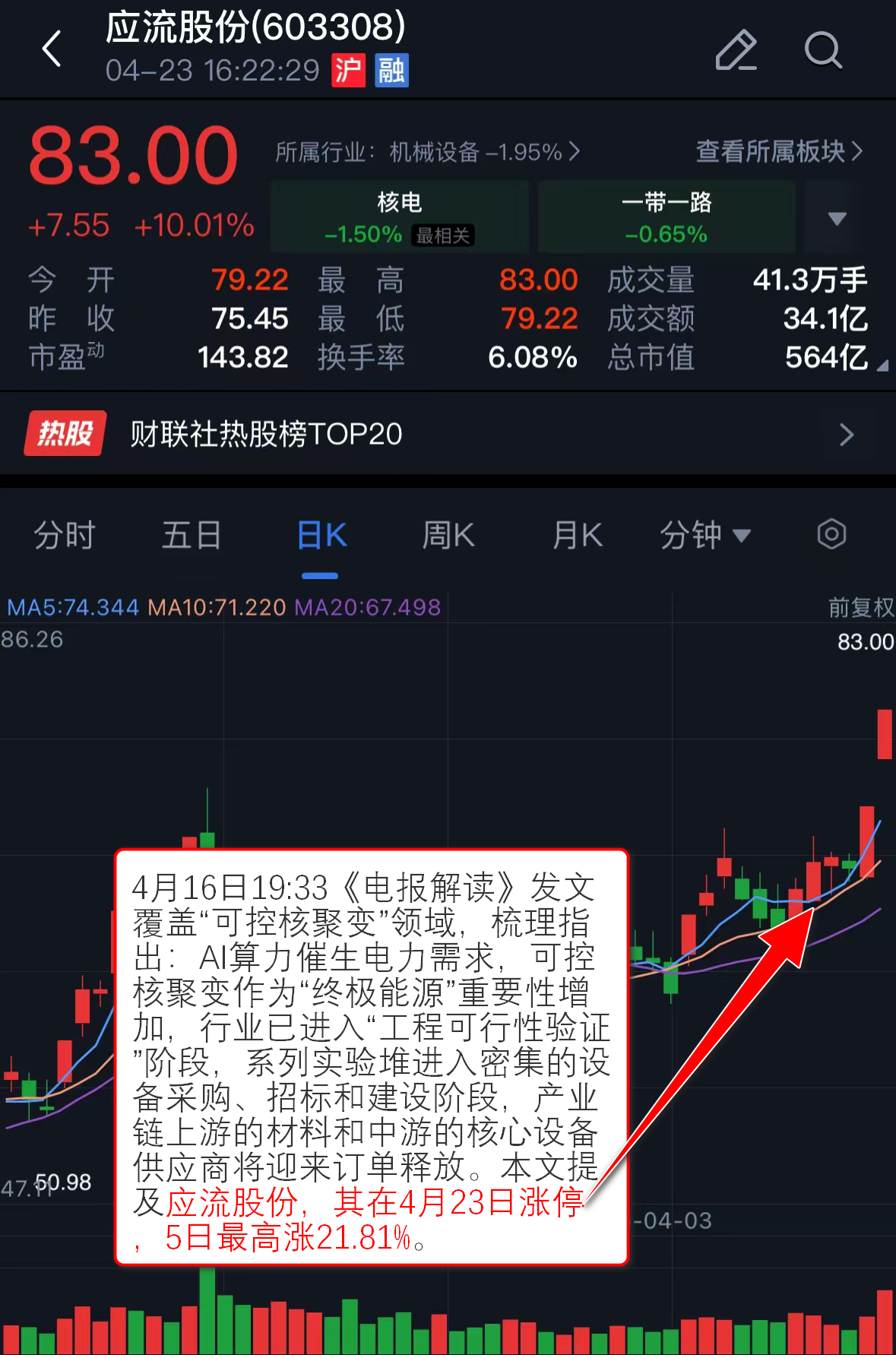Screen dimensions: 896x1355
Task: Switch to the 月K chart
Action: [578, 535]
